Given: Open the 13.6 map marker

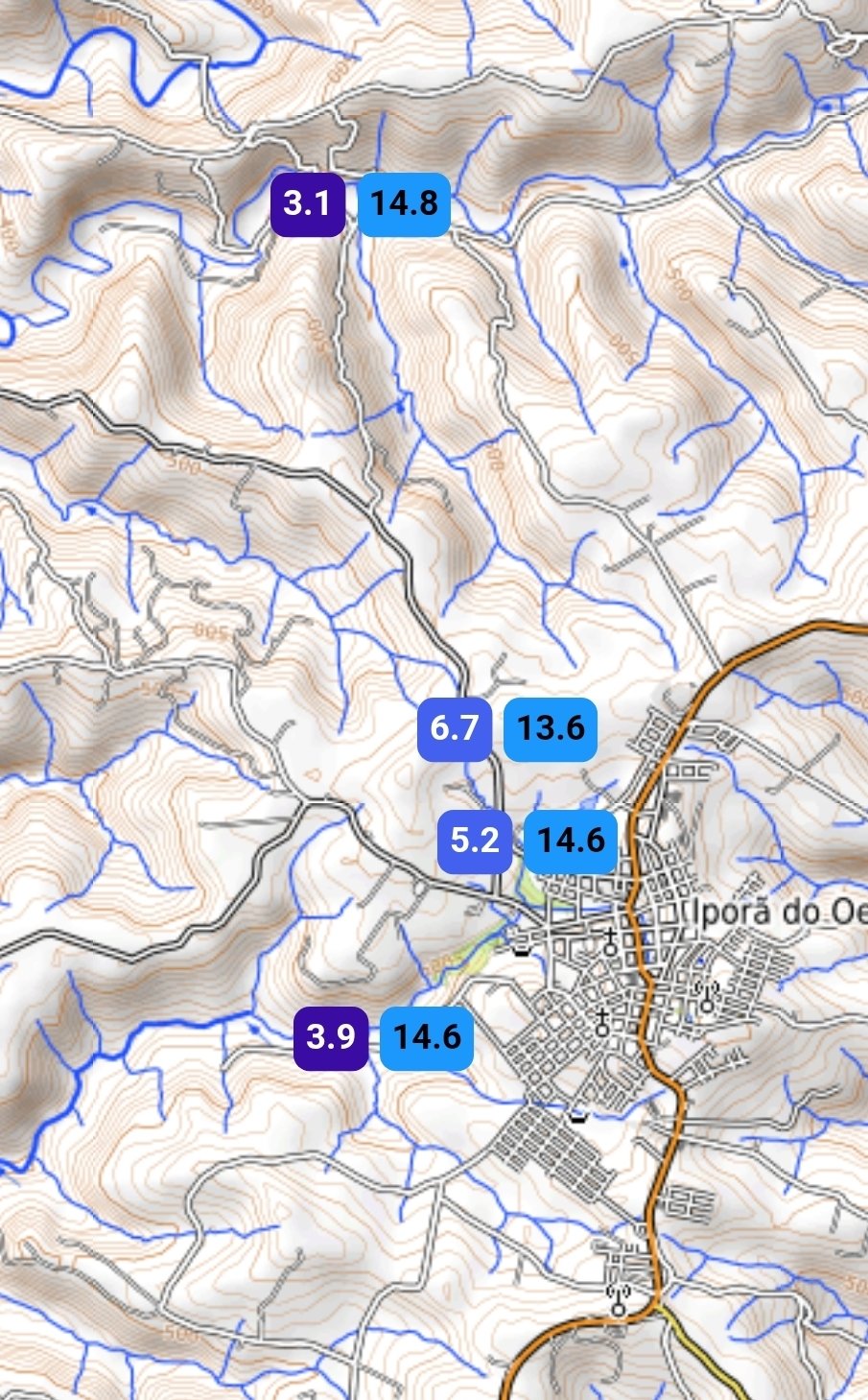Looking at the screenshot, I should (x=551, y=729).
